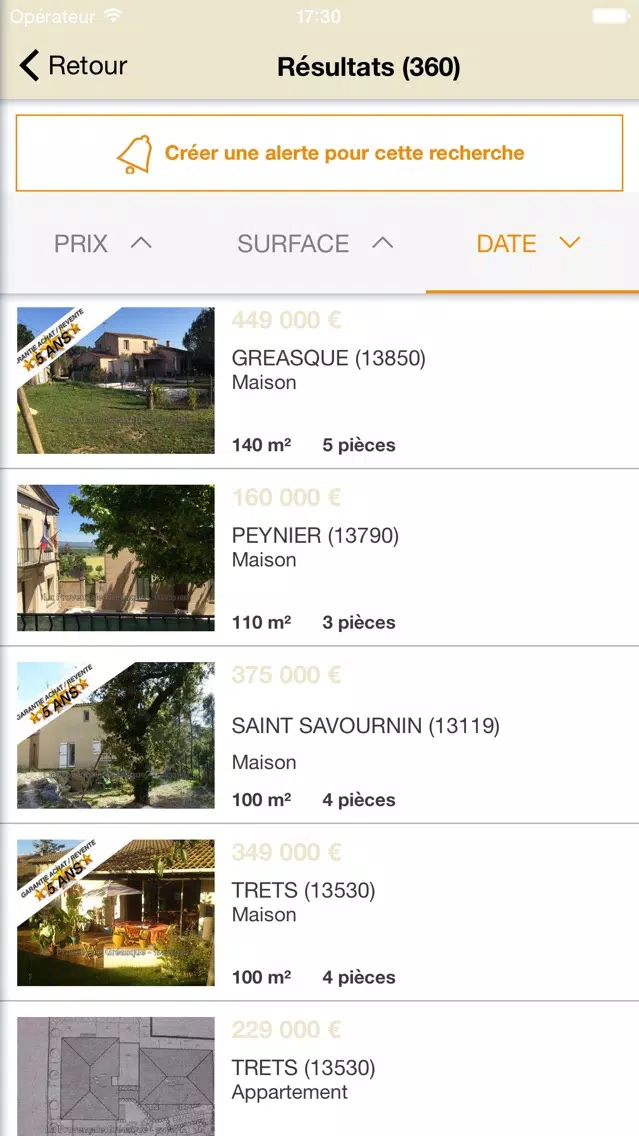Image resolution: width=639 pixels, height=1136 pixels.
Task: Create an alert for this search
Action: click(320, 153)
